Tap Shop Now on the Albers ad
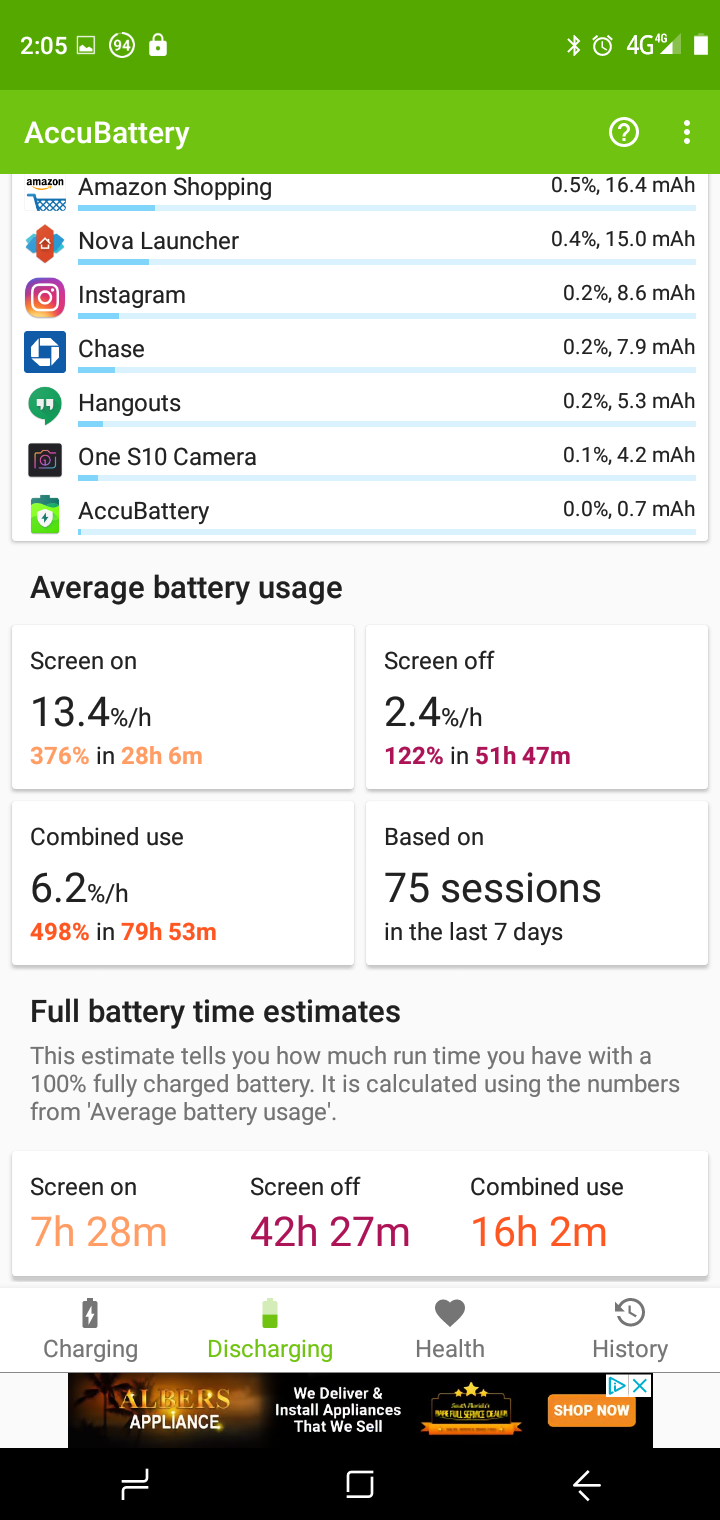720x1520 pixels. (592, 1410)
